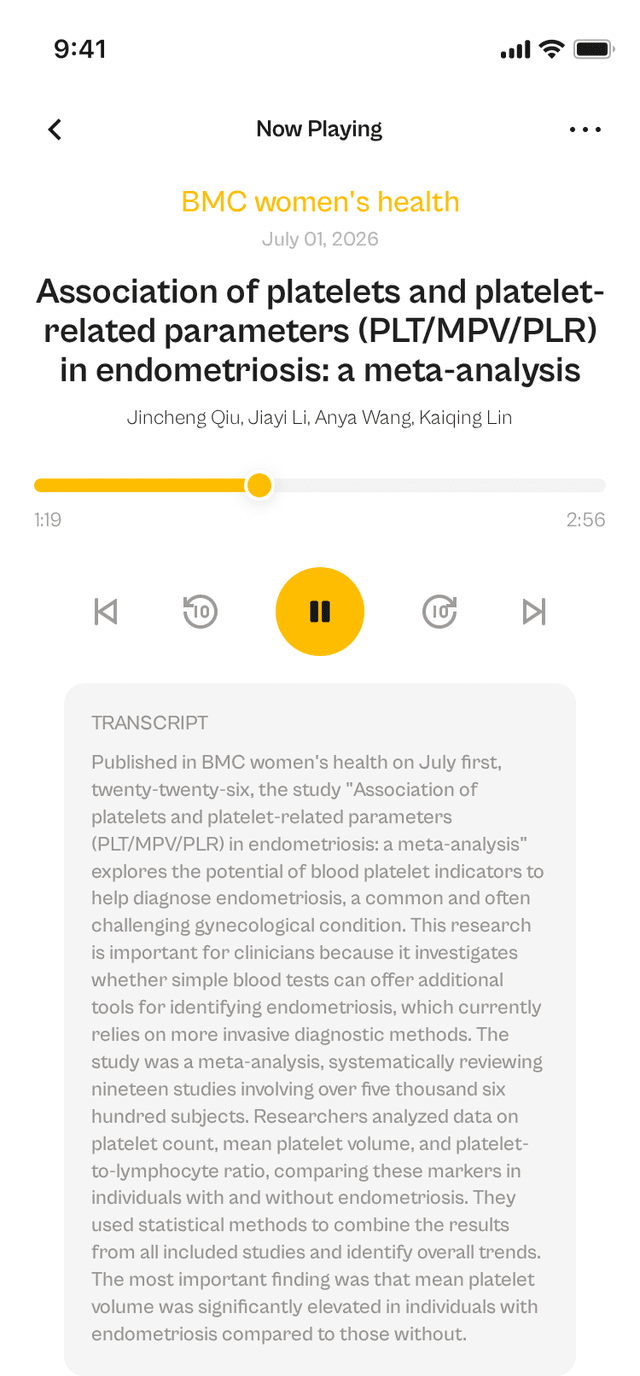Jump to the previous track
640x1376 pixels.
106,611
